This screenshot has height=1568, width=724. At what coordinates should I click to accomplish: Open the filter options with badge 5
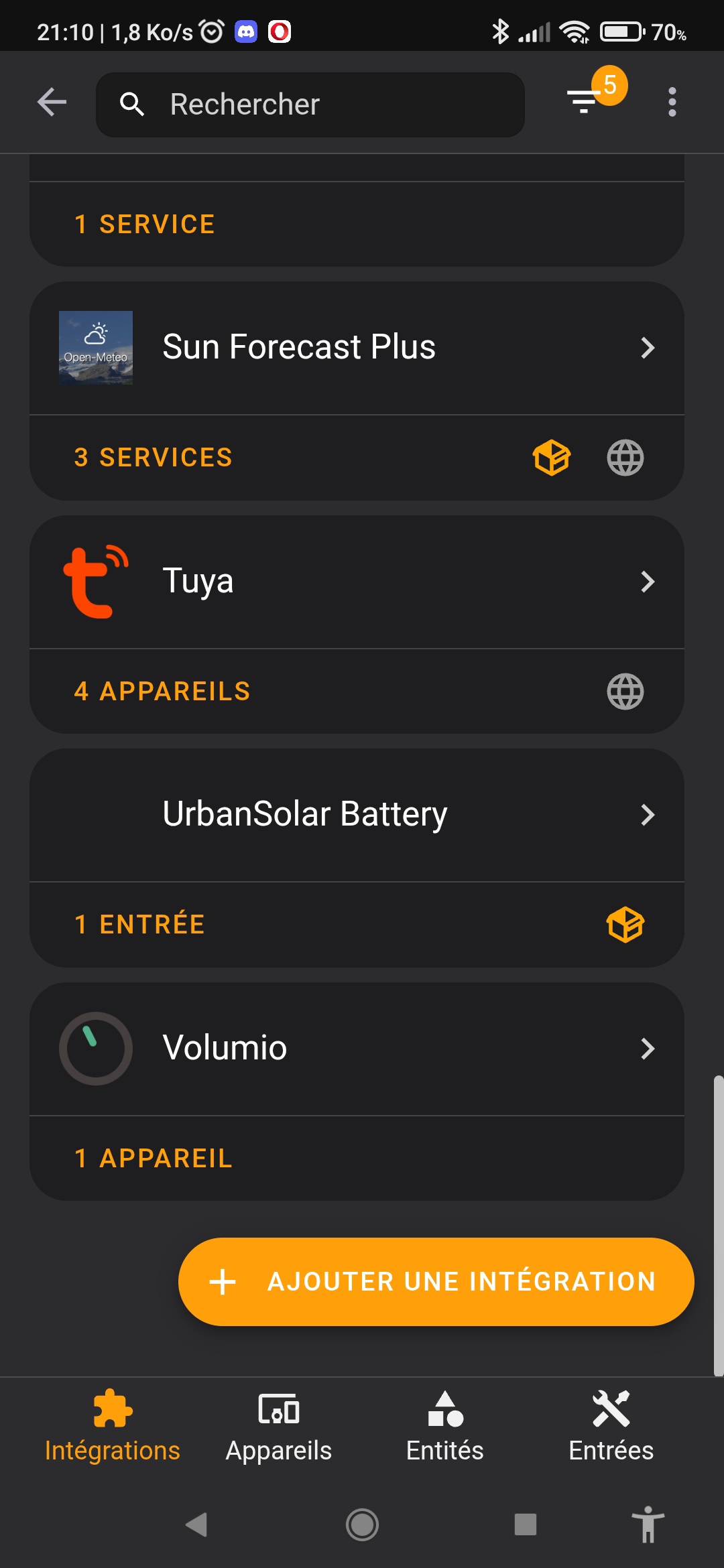tap(585, 101)
